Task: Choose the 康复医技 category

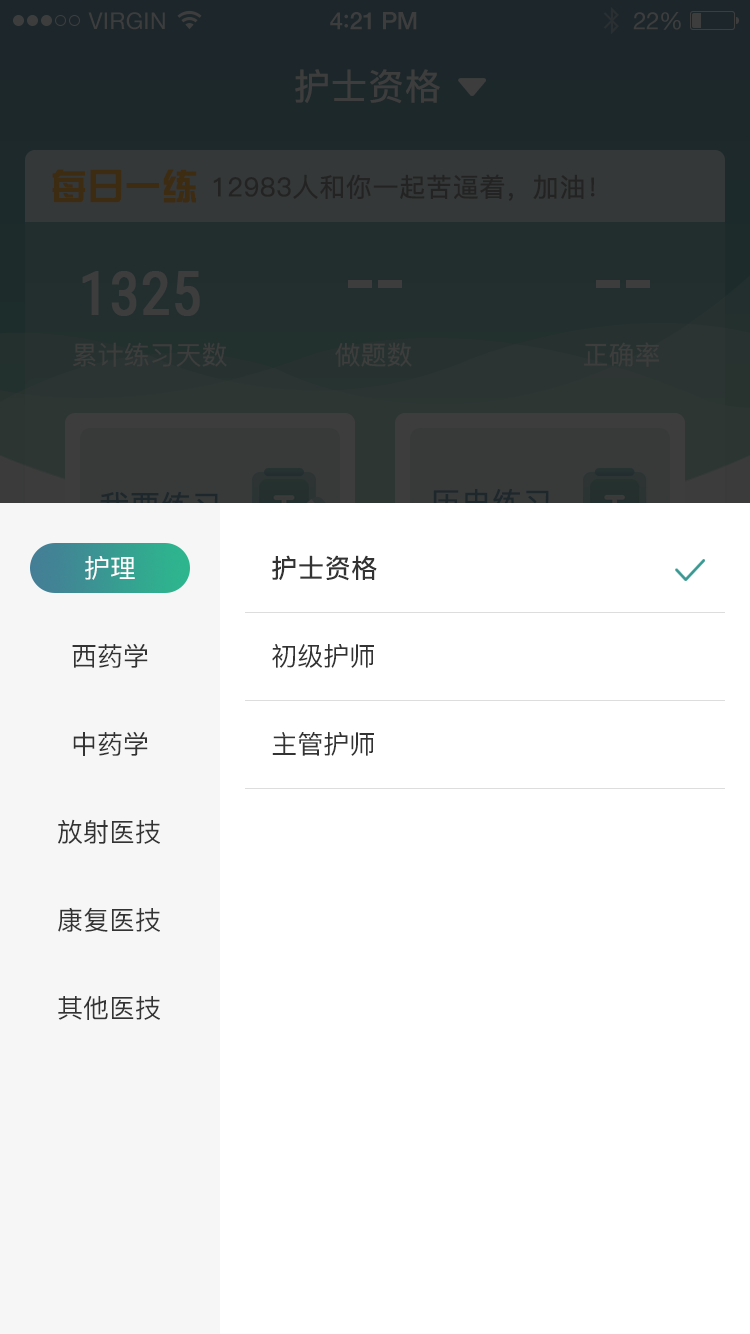Action: tap(109, 920)
